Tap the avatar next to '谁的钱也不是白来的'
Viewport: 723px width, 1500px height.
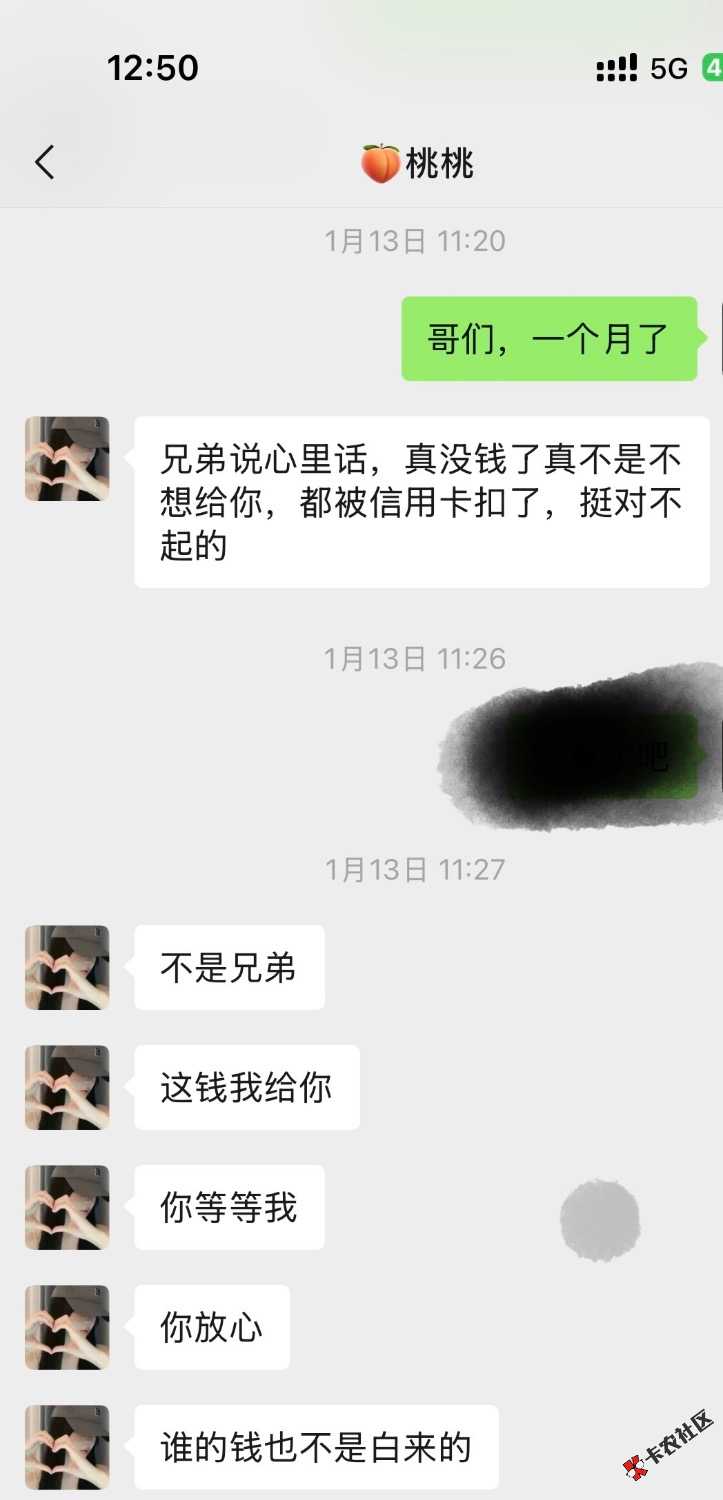point(67,1447)
